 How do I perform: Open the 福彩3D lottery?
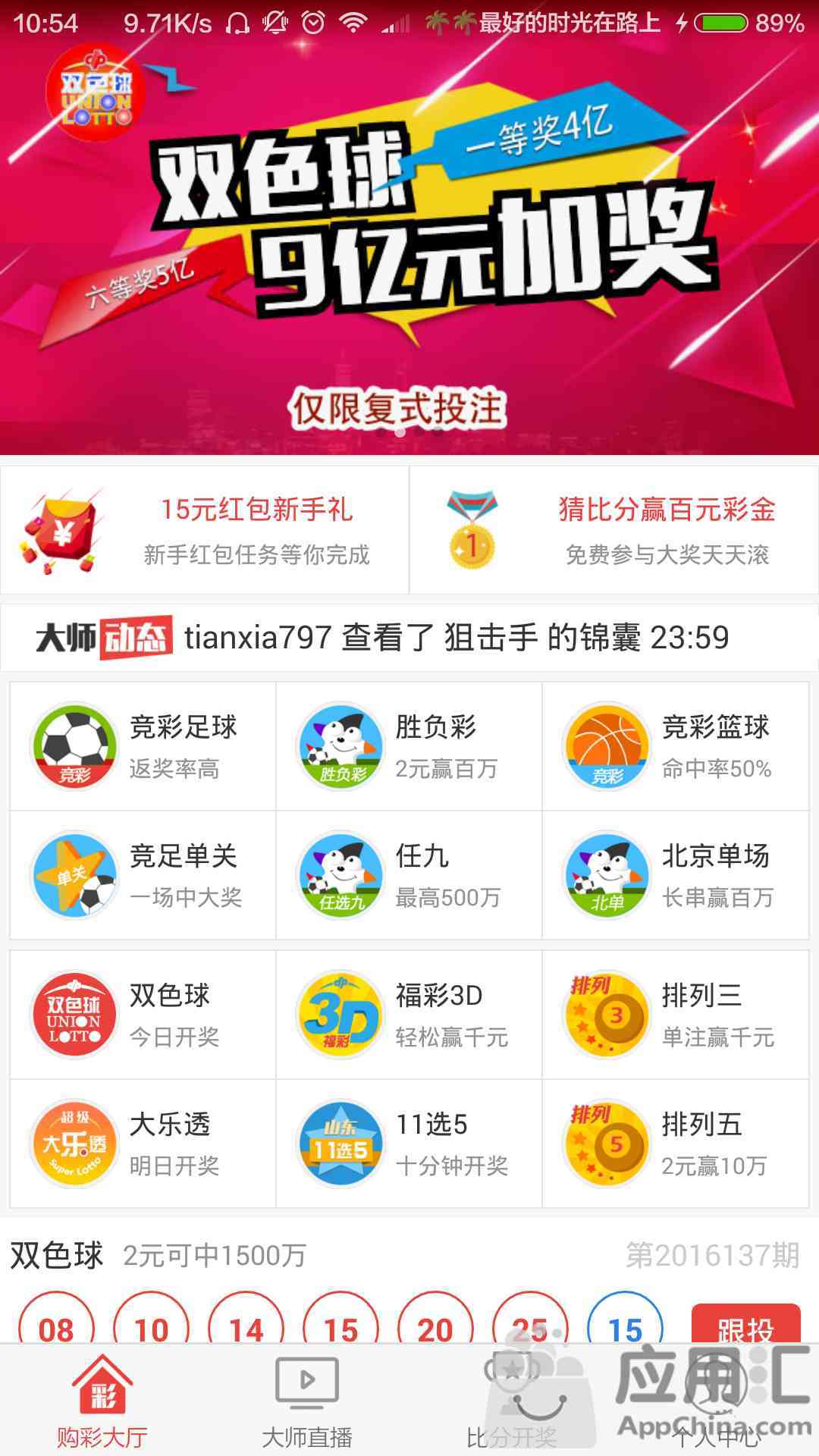pyautogui.click(x=409, y=1015)
